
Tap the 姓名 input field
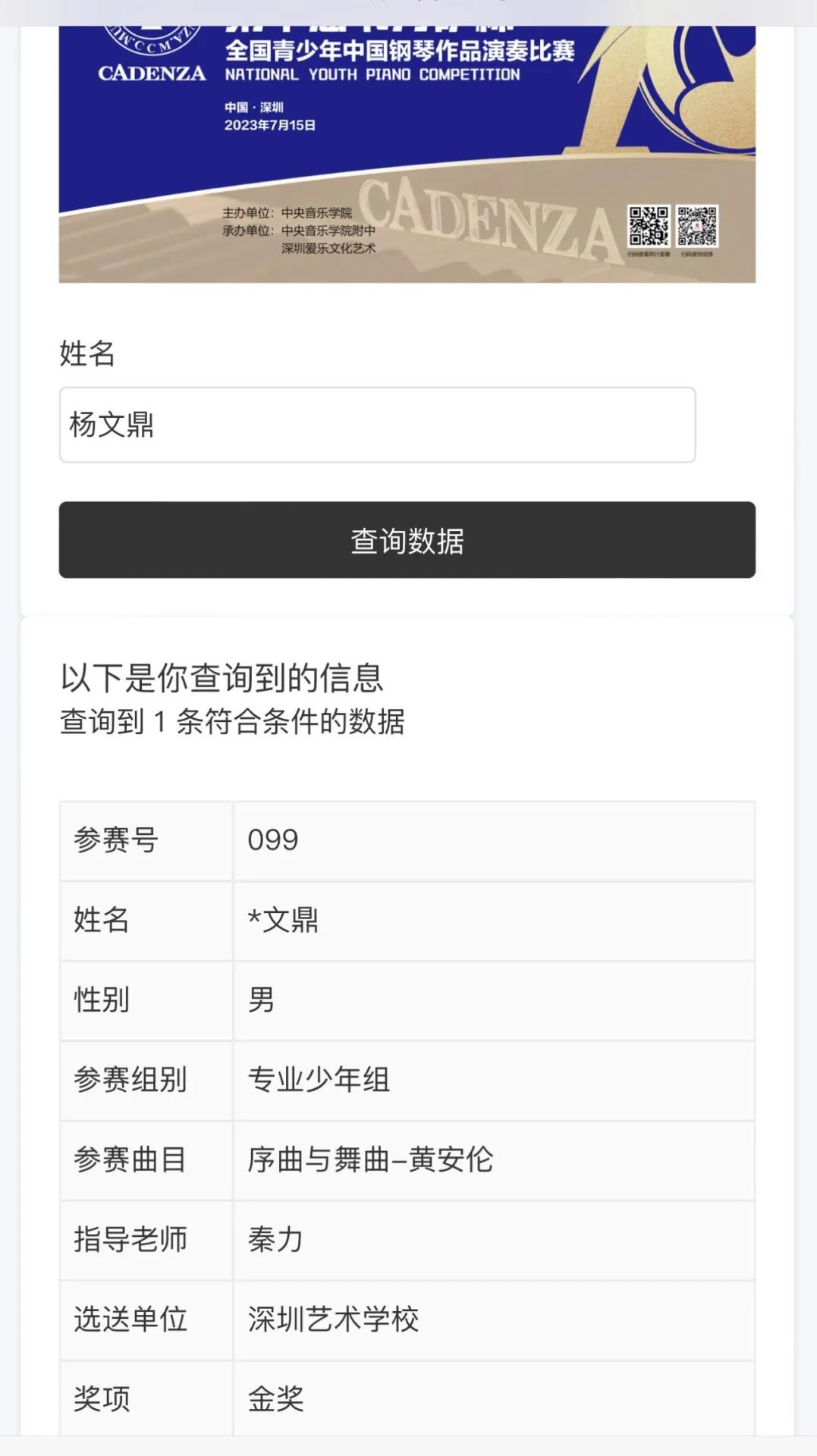point(377,425)
